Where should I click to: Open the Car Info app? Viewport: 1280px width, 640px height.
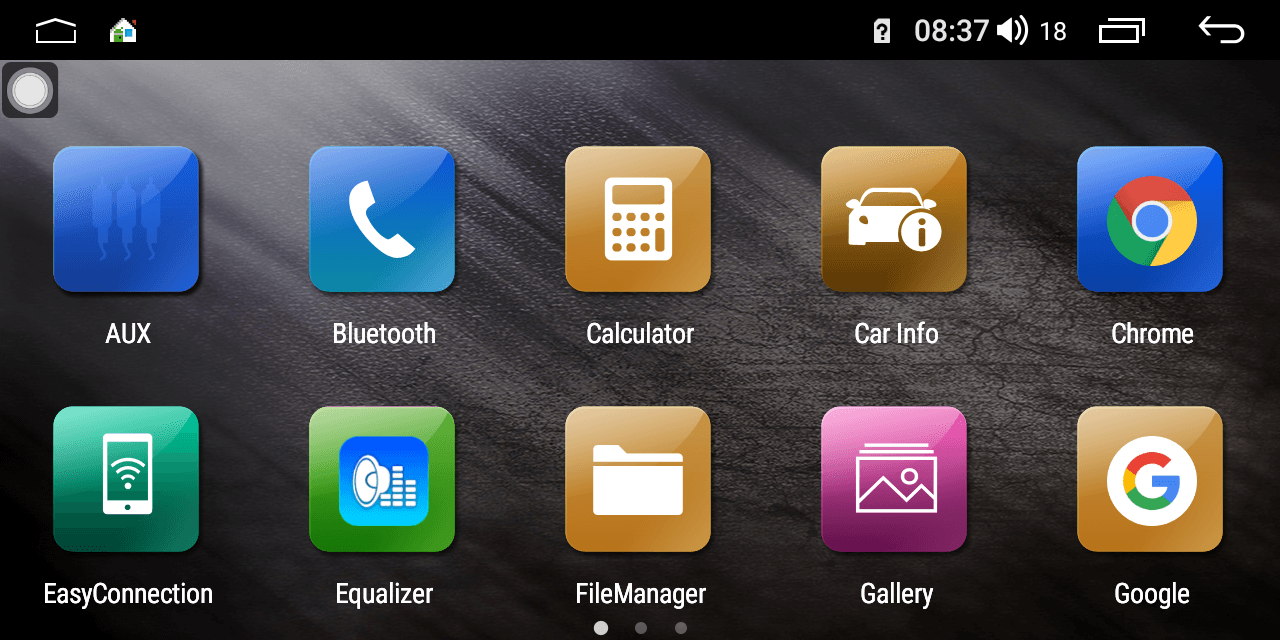894,220
